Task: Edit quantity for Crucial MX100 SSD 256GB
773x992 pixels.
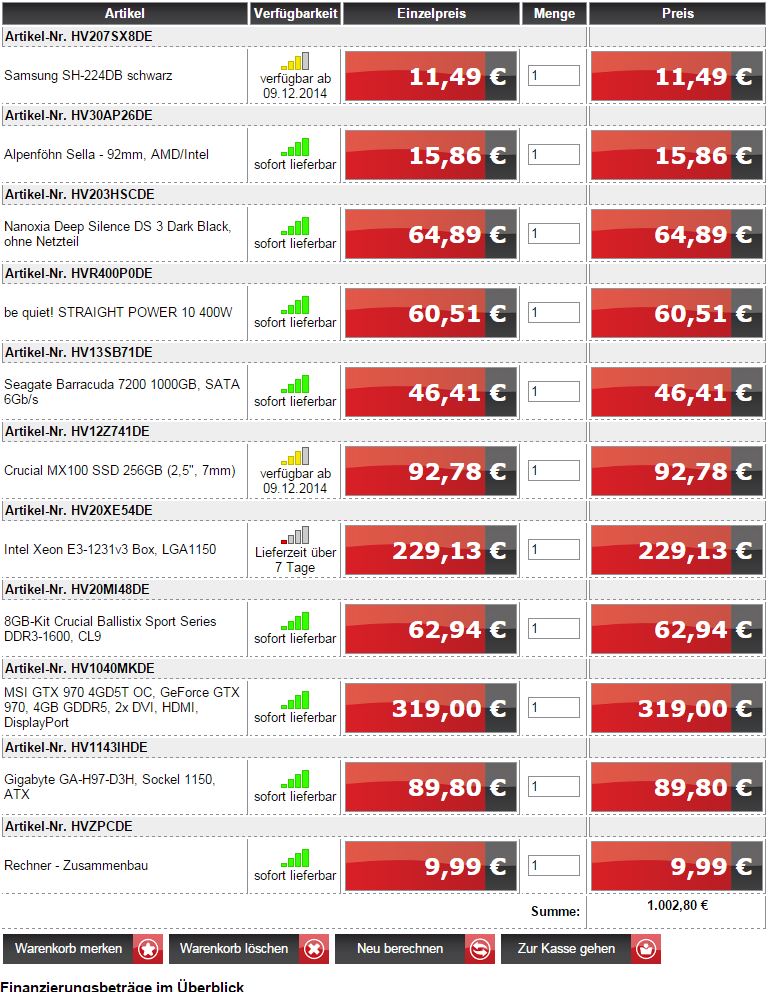Action: point(553,471)
